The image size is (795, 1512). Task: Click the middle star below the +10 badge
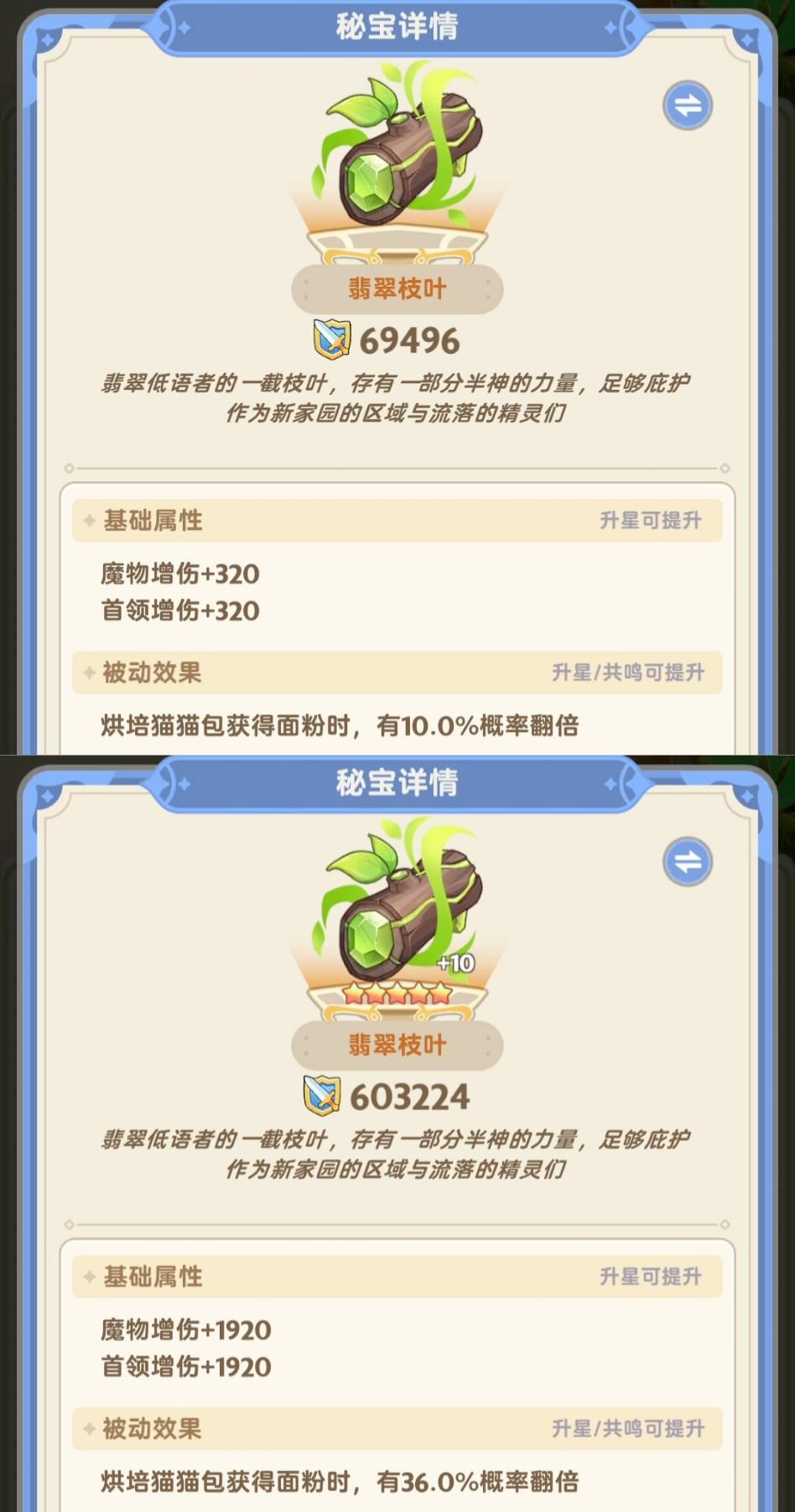click(396, 992)
